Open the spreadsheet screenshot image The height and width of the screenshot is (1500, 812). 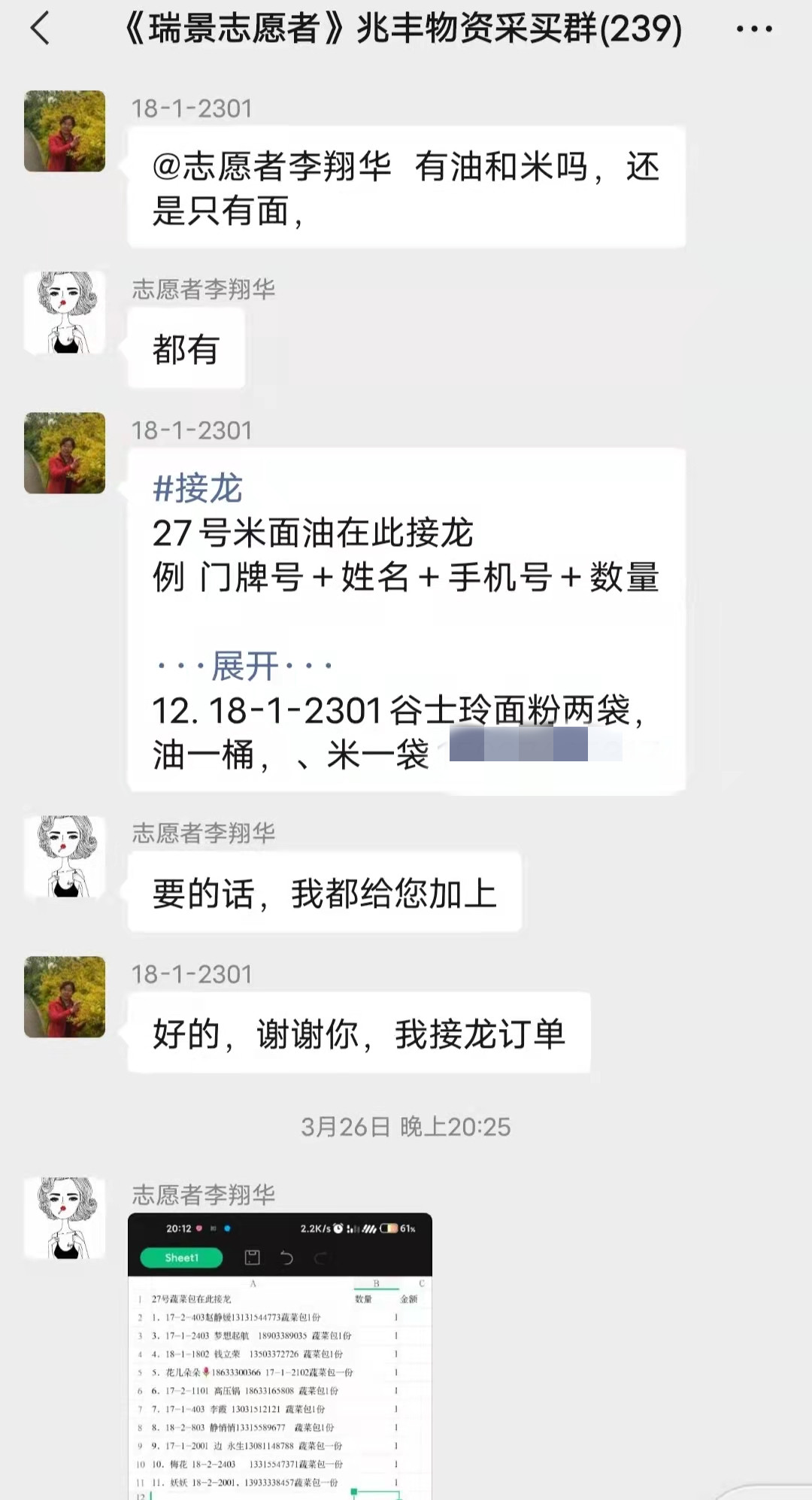tap(280, 1354)
